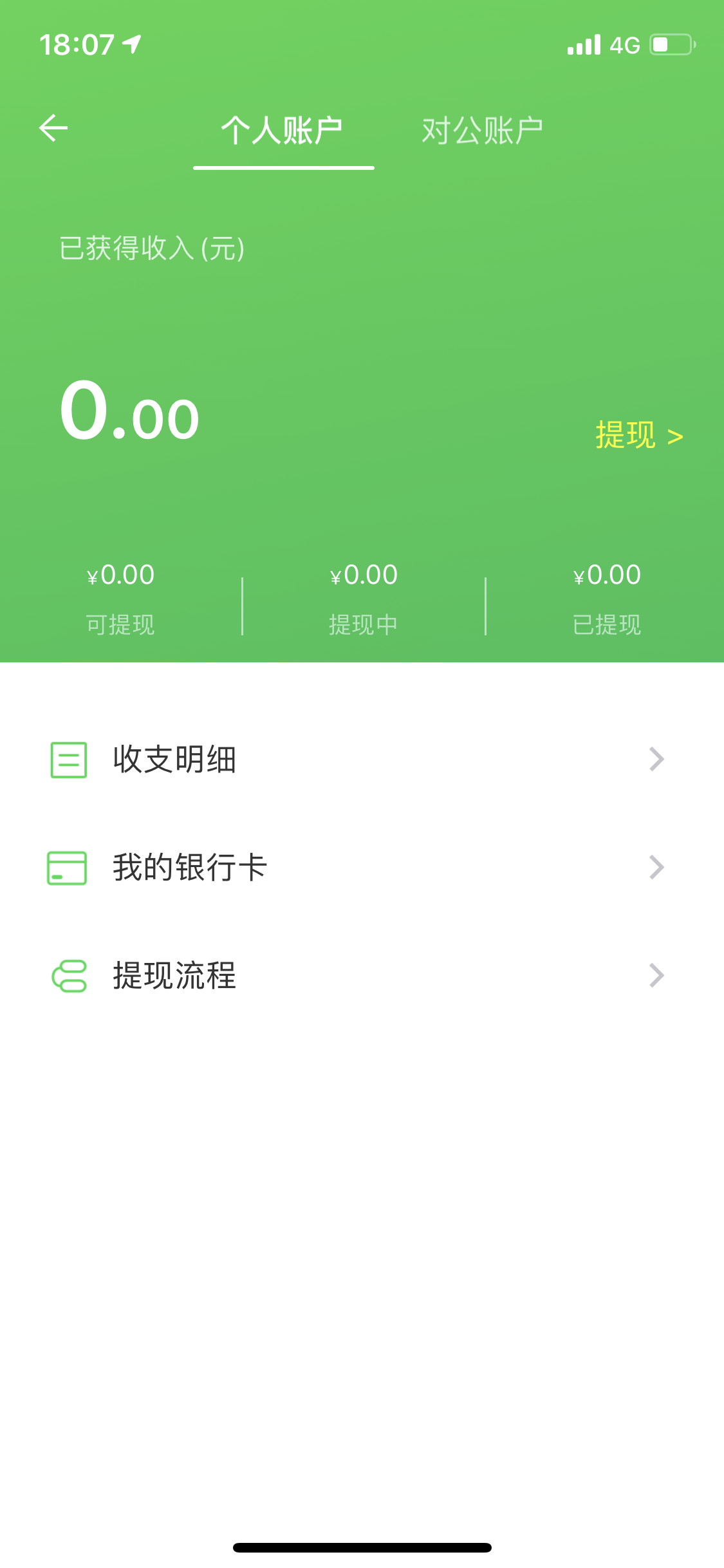Click the bank card icon beside 我的银行卡

[68, 867]
